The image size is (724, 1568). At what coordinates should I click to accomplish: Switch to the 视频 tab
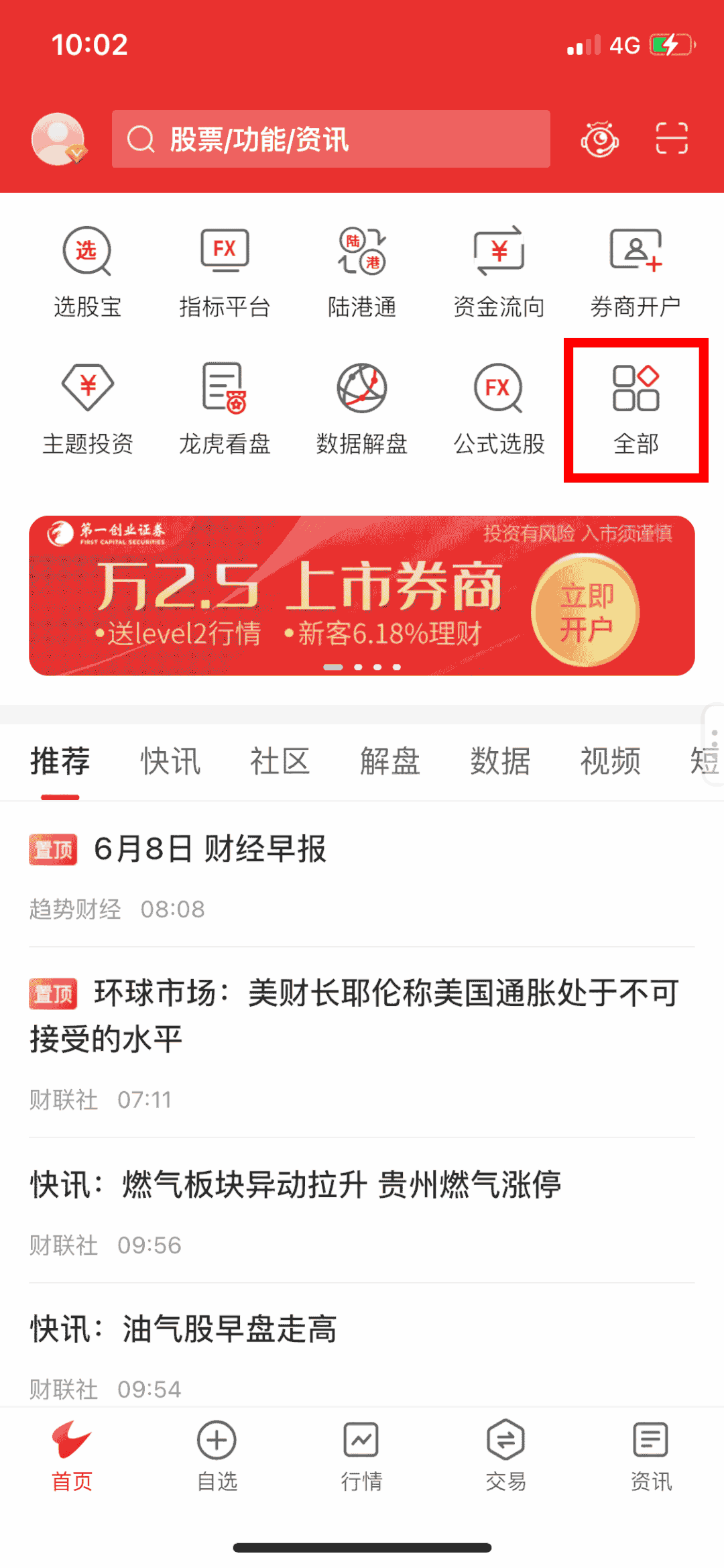point(610,761)
